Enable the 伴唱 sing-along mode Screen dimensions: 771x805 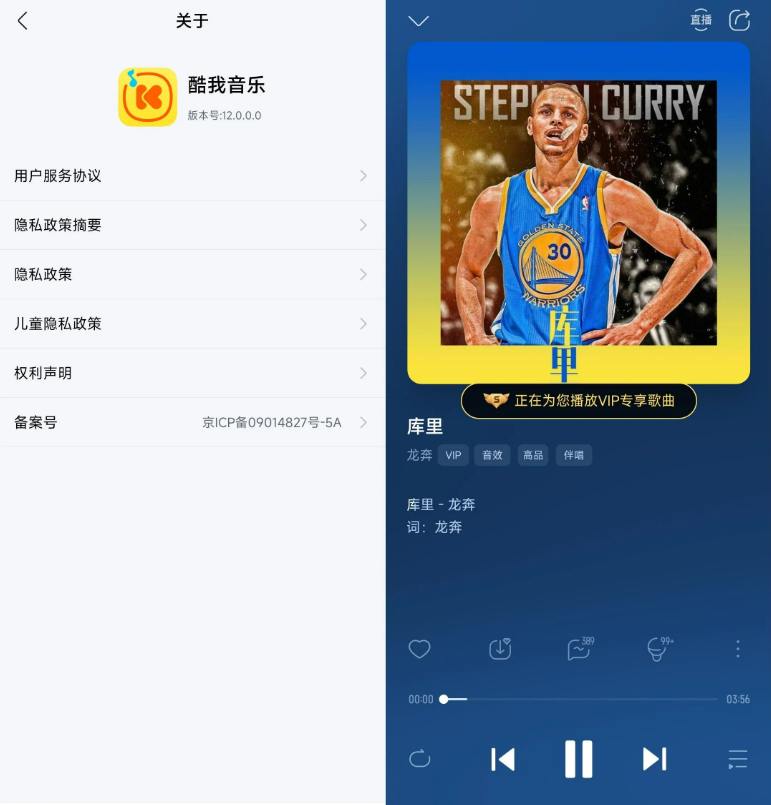pos(573,455)
